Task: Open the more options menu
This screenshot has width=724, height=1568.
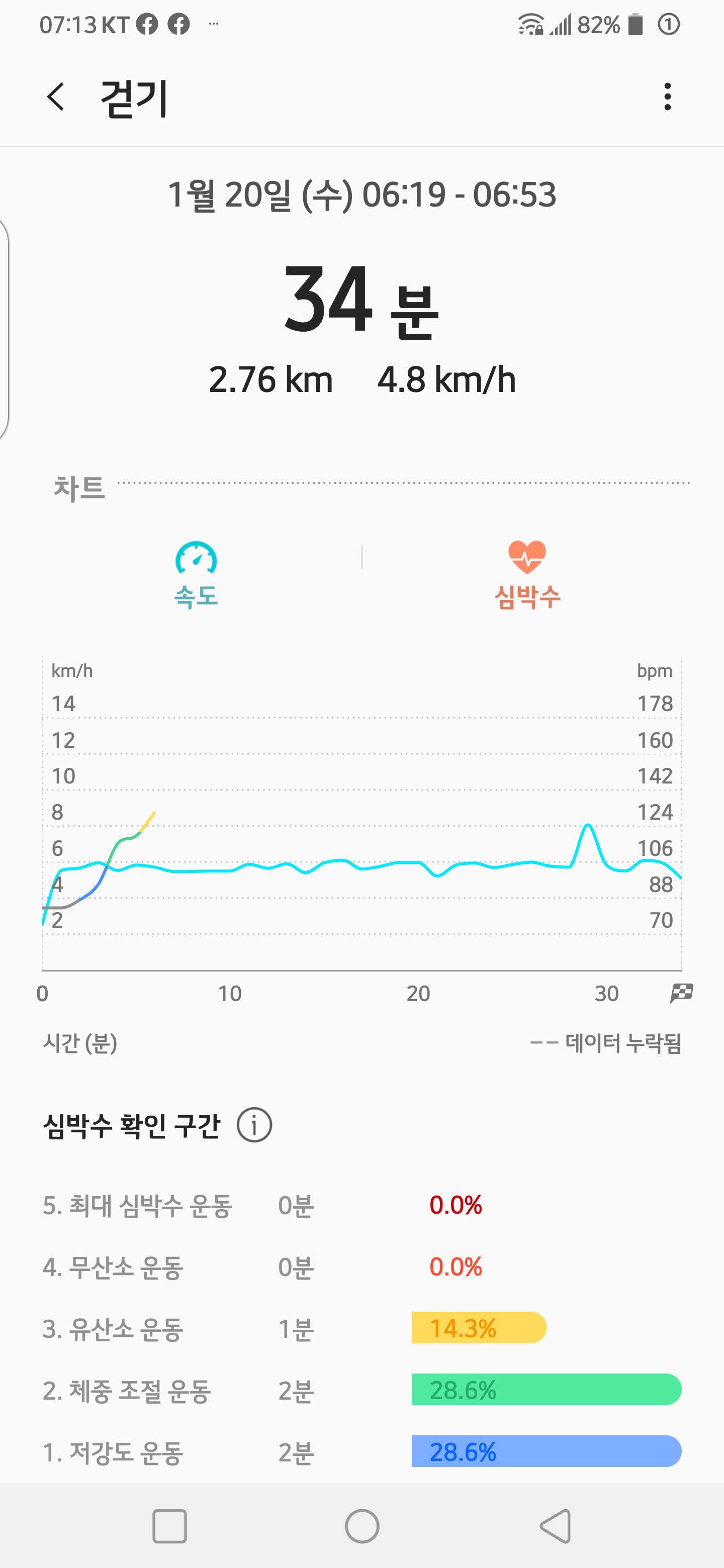Action: tap(667, 97)
